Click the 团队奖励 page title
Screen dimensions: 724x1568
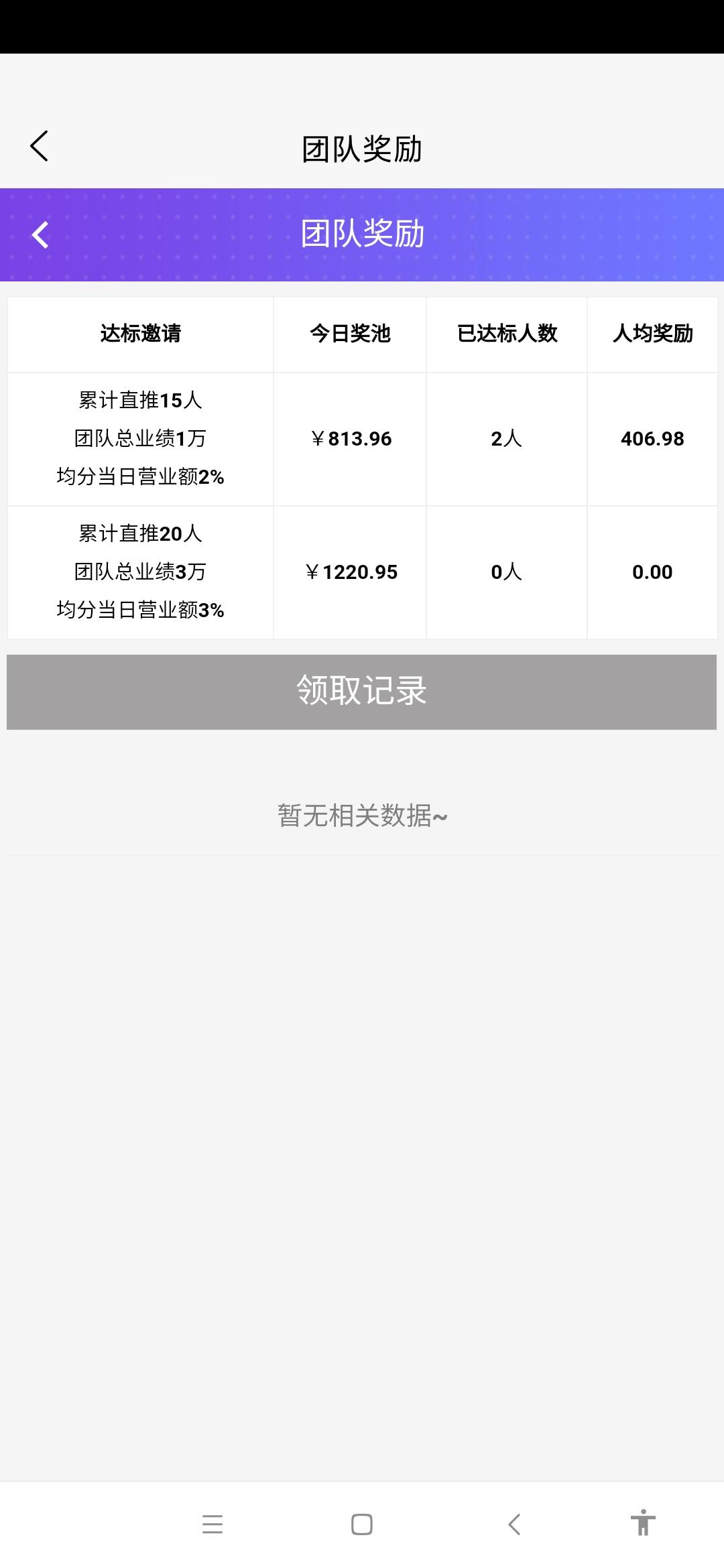(x=362, y=146)
